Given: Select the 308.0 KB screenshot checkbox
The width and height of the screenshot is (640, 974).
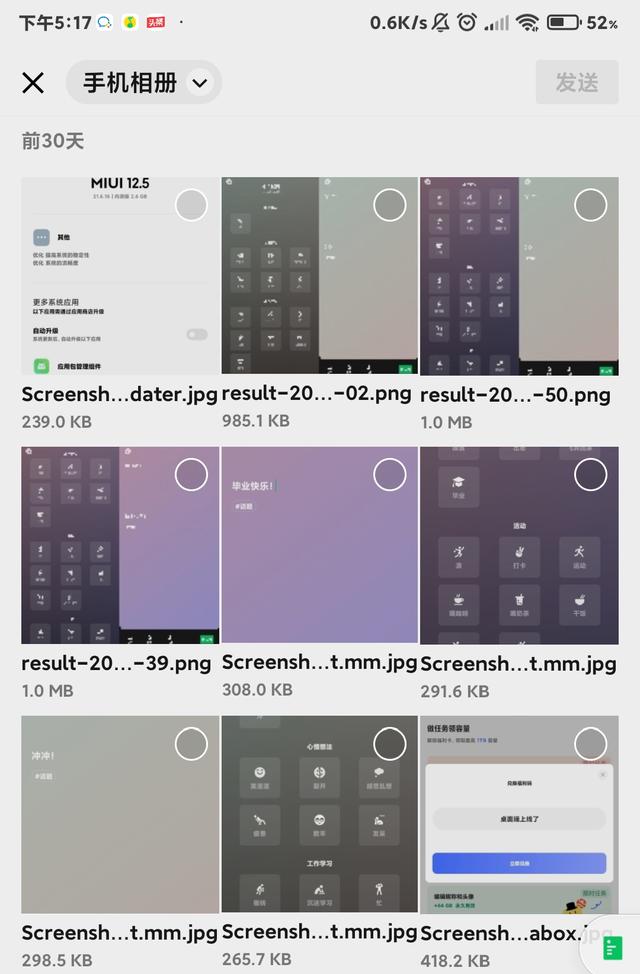Looking at the screenshot, I should click(x=389, y=475).
